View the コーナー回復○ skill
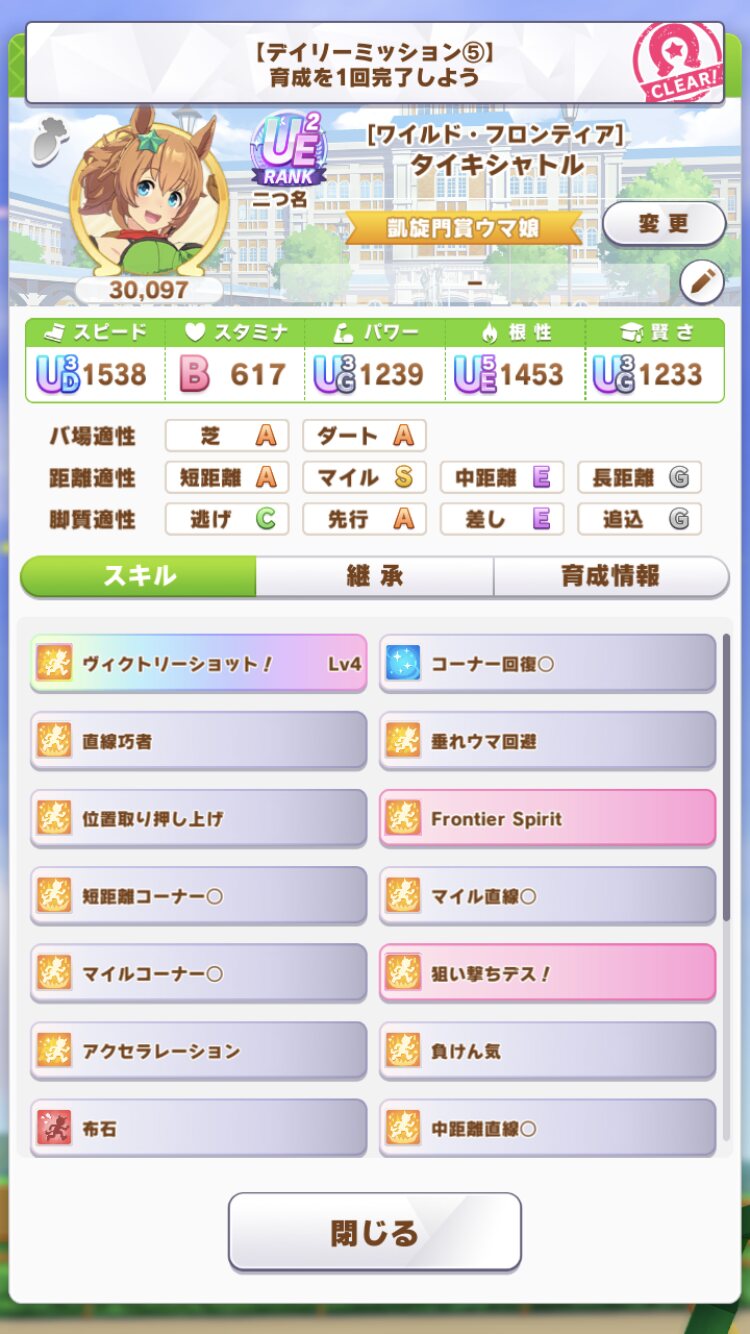Viewport: 750px width, 1334px height. click(547, 663)
